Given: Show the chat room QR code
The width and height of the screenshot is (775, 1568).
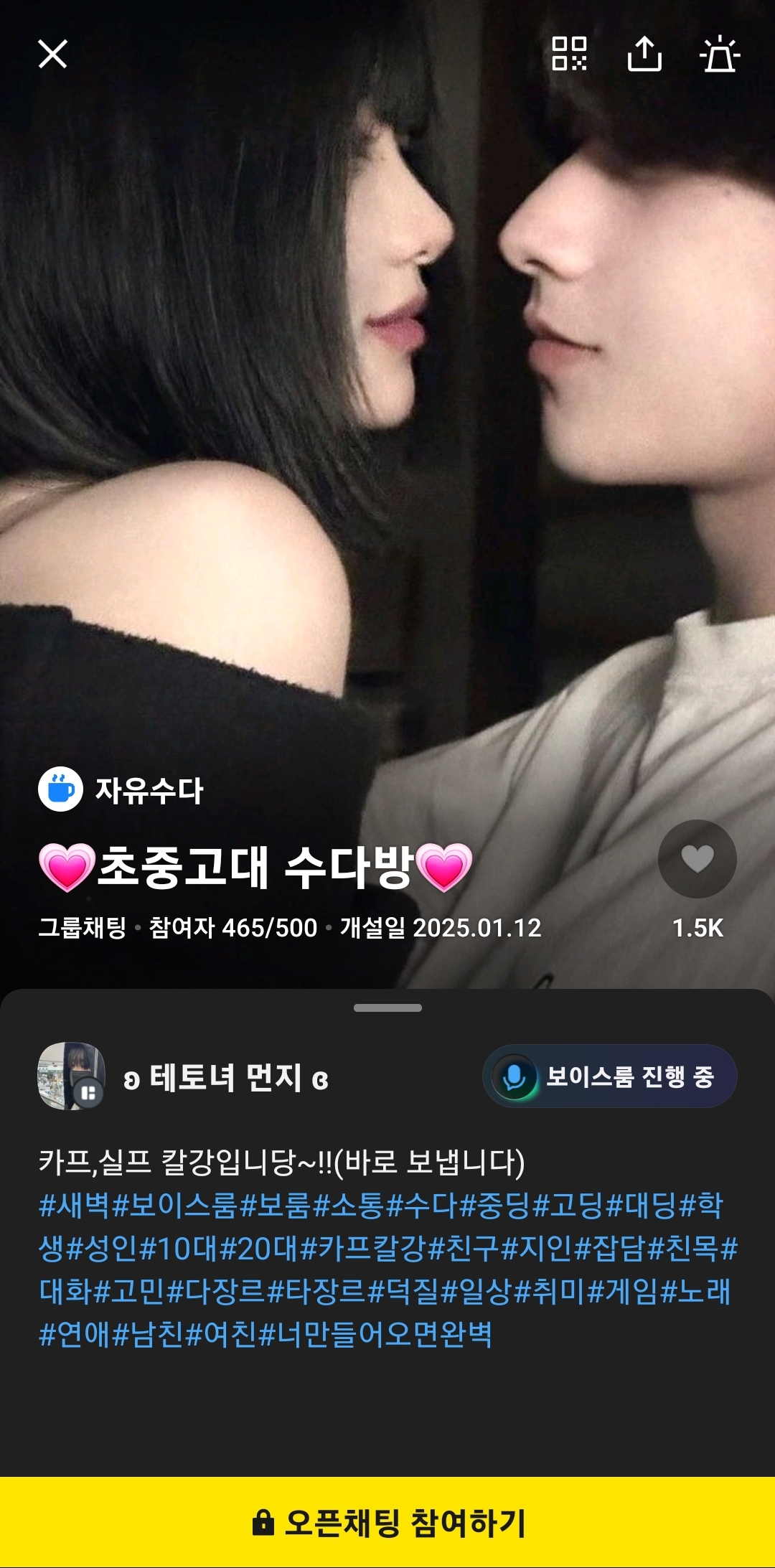Looking at the screenshot, I should (x=569, y=54).
